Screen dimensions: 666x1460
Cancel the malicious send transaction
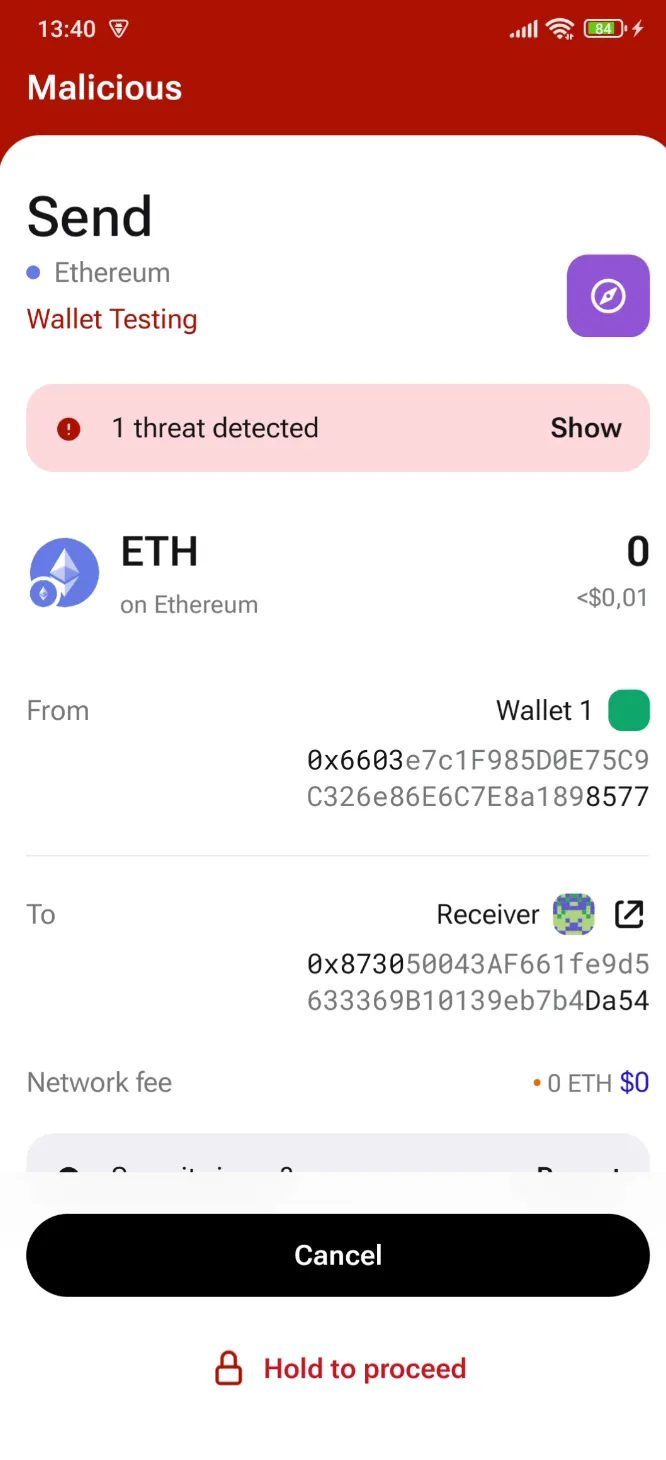coord(338,1255)
